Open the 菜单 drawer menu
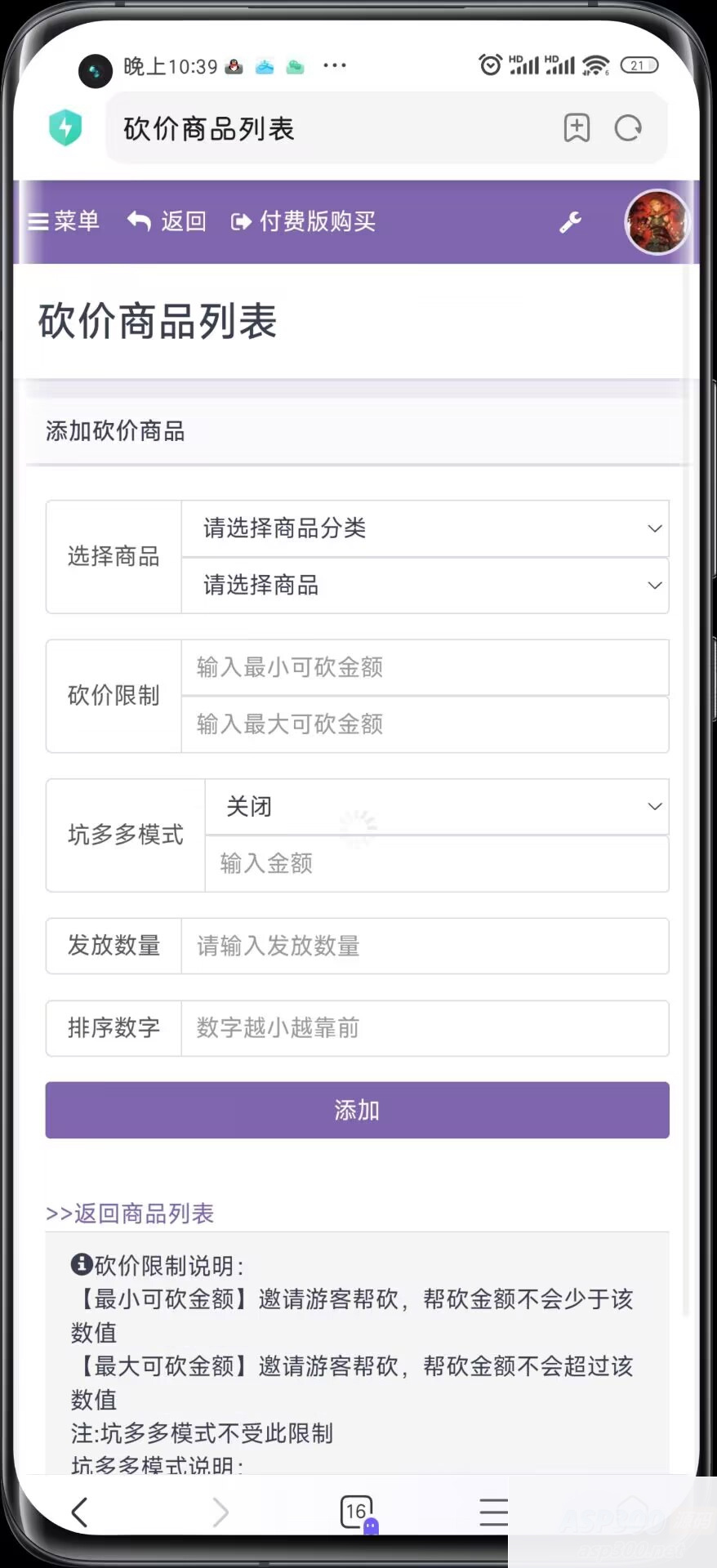The image size is (717, 1568). click(64, 221)
